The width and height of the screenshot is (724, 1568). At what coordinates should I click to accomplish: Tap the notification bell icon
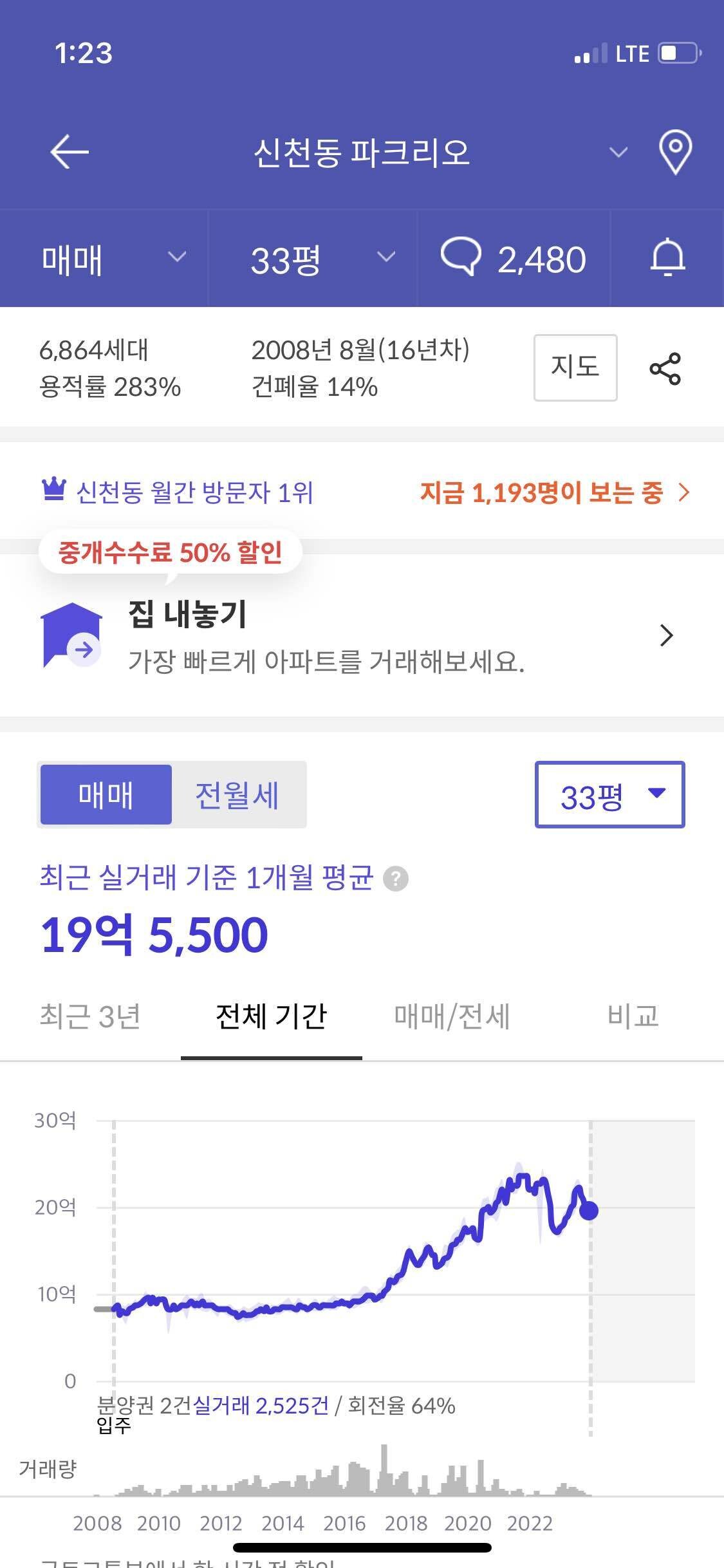coord(667,258)
